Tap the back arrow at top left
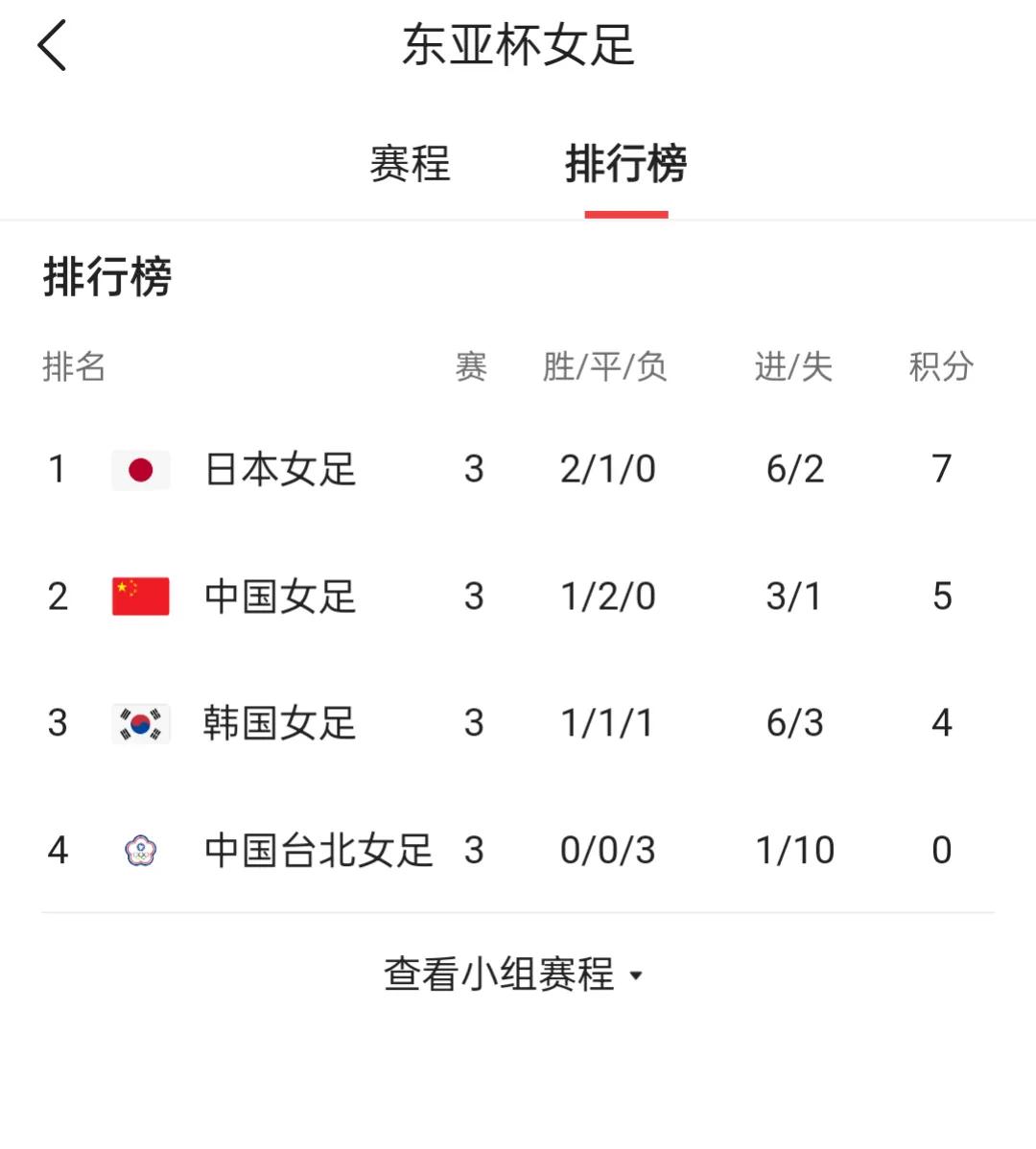The height and width of the screenshot is (1149, 1036). click(52, 45)
